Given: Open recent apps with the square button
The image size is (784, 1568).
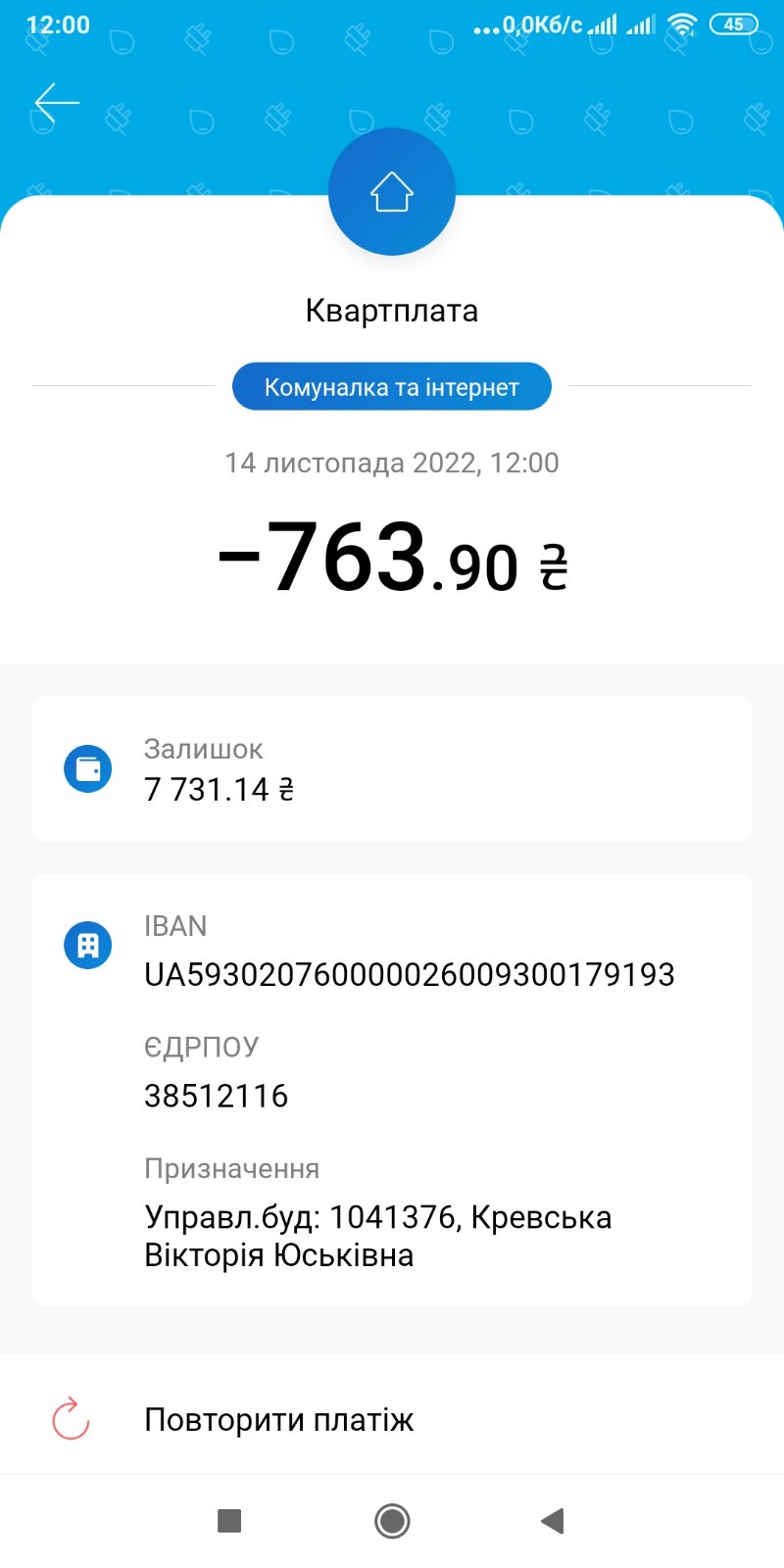Looking at the screenshot, I should coord(229,1521).
